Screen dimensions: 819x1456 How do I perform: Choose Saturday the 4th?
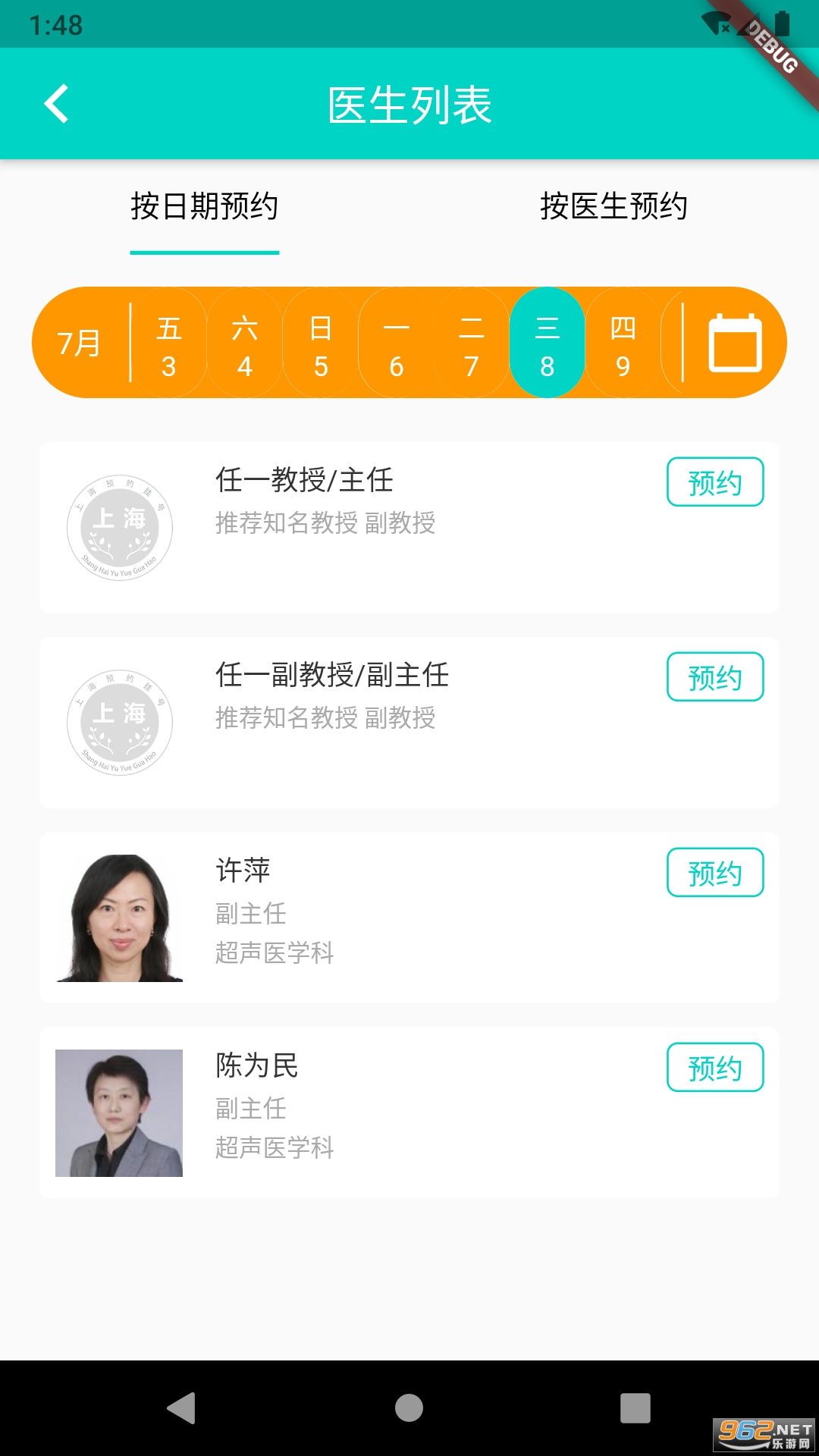pyautogui.click(x=244, y=345)
